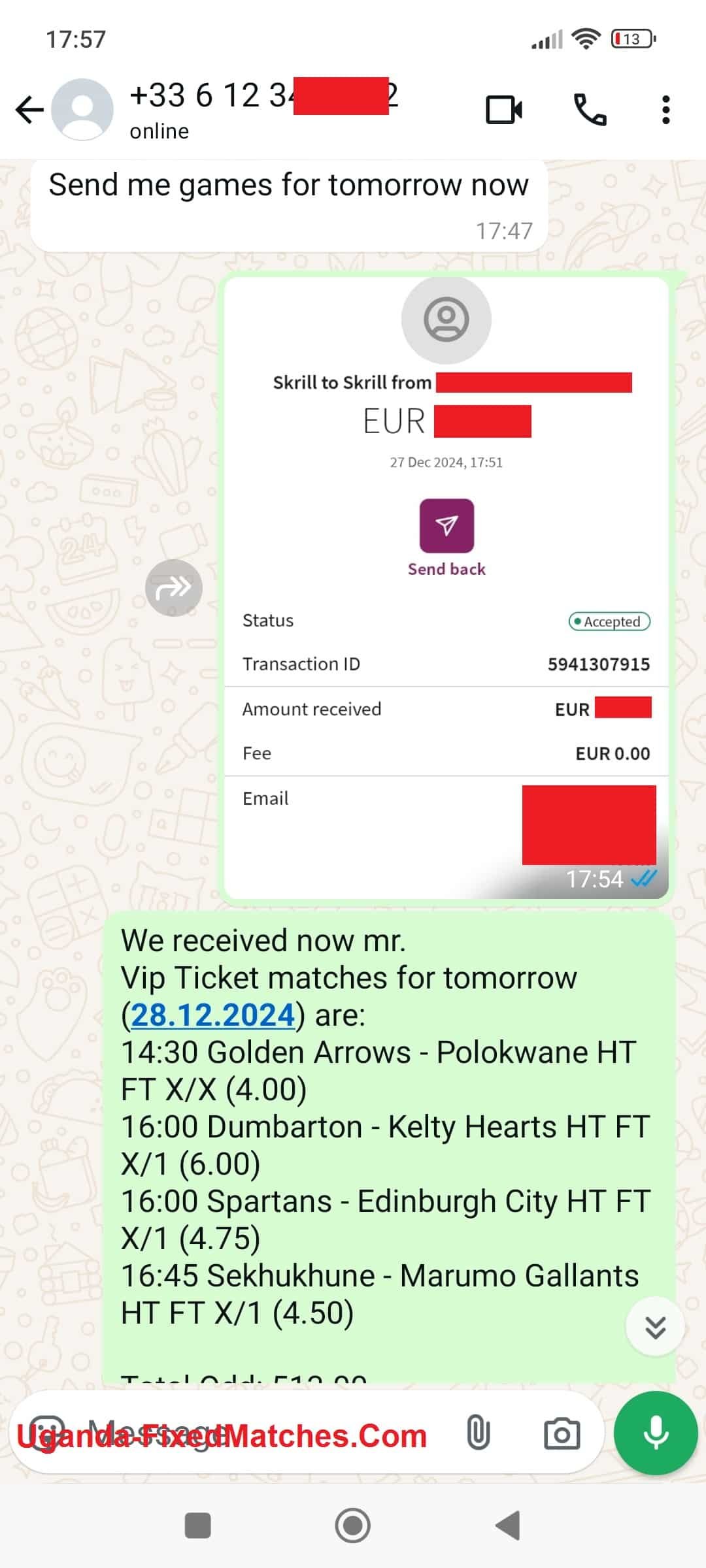This screenshot has height=1568, width=706.
Task: Tap the 28.12.2024 date link
Action: pos(213,1015)
